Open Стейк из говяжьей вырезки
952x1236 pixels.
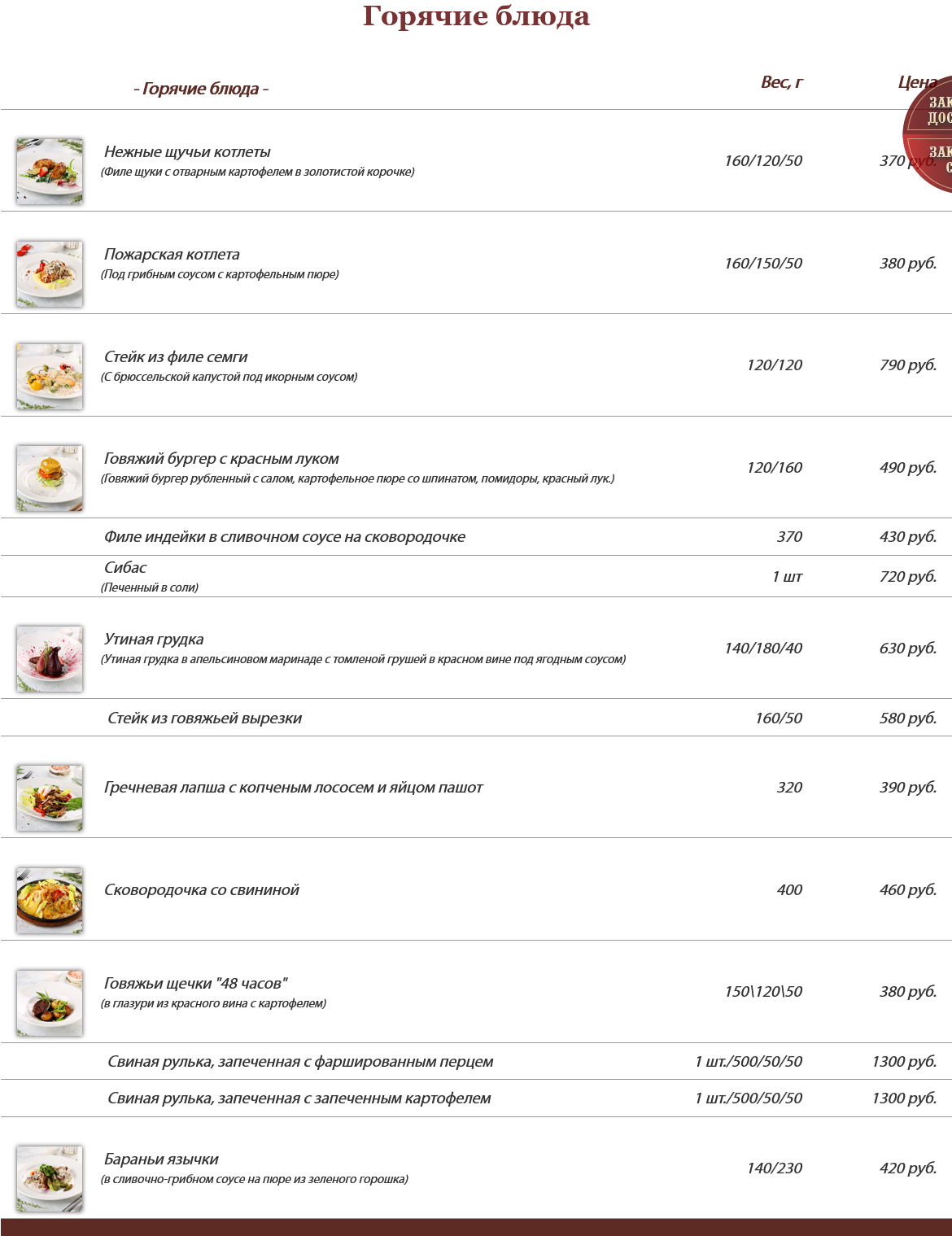(x=204, y=716)
